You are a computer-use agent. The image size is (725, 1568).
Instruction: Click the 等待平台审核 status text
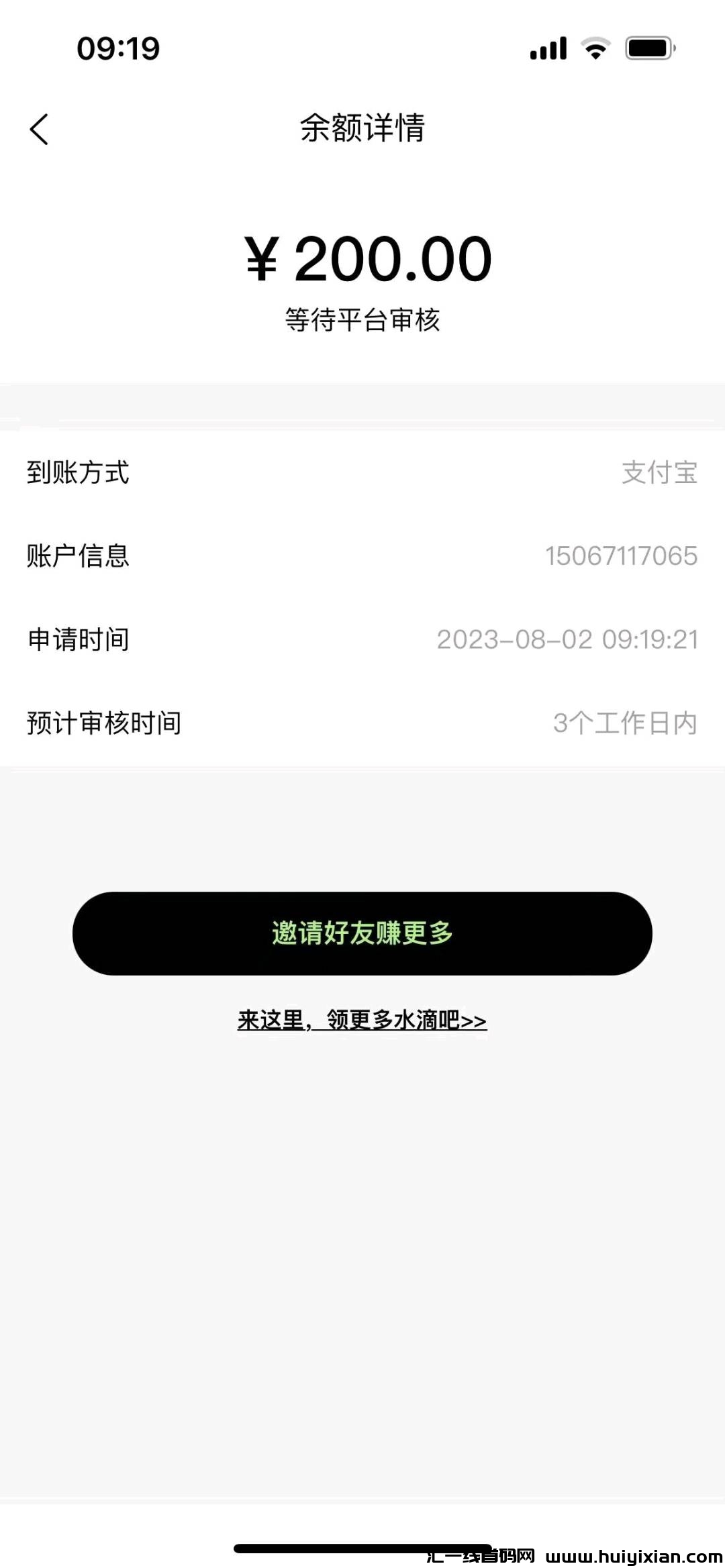[362, 320]
